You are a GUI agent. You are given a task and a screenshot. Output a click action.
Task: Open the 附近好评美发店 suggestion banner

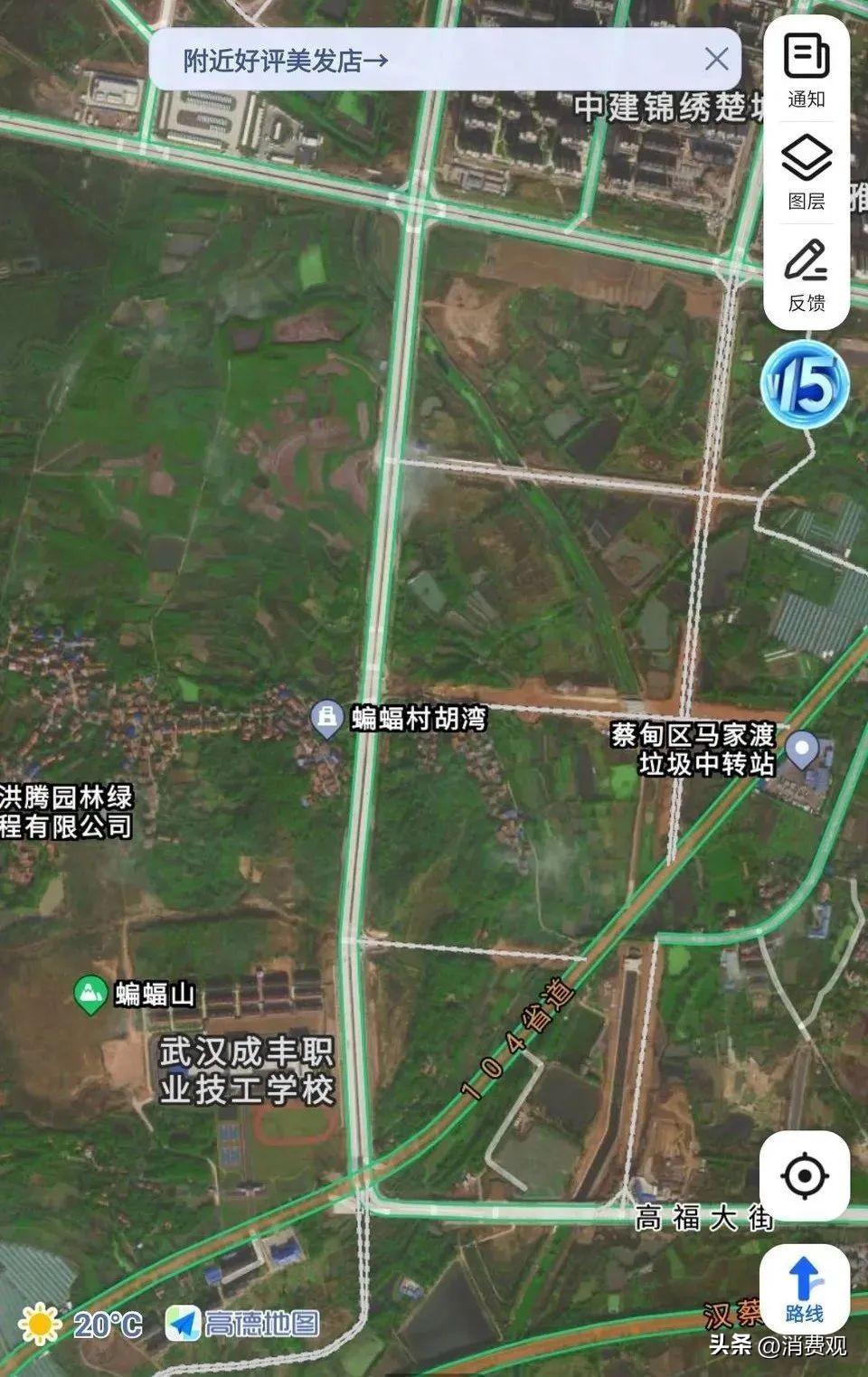(x=286, y=61)
